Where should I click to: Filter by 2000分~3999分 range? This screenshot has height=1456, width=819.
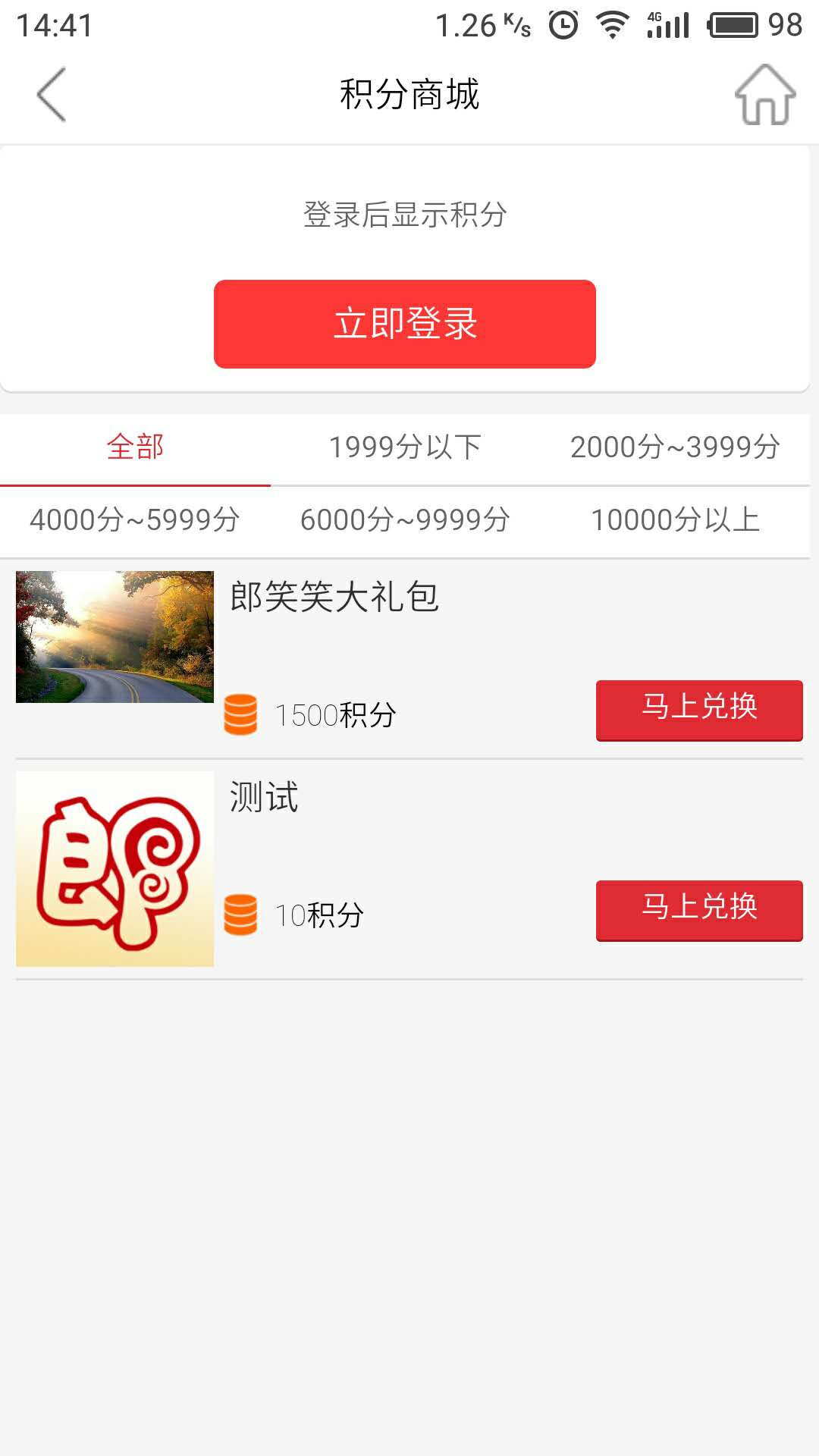point(675,447)
